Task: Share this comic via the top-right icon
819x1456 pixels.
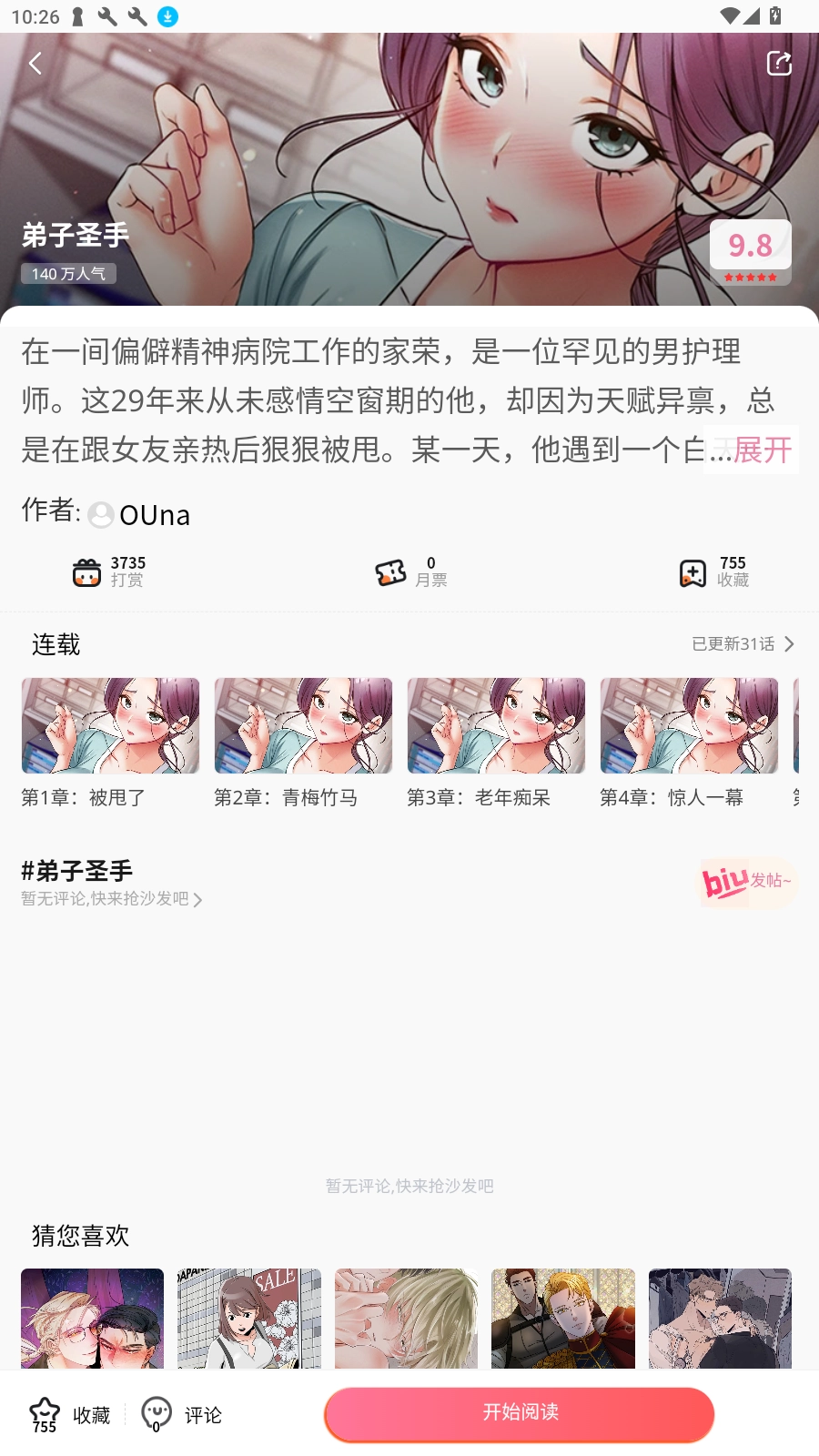Action: [x=779, y=64]
